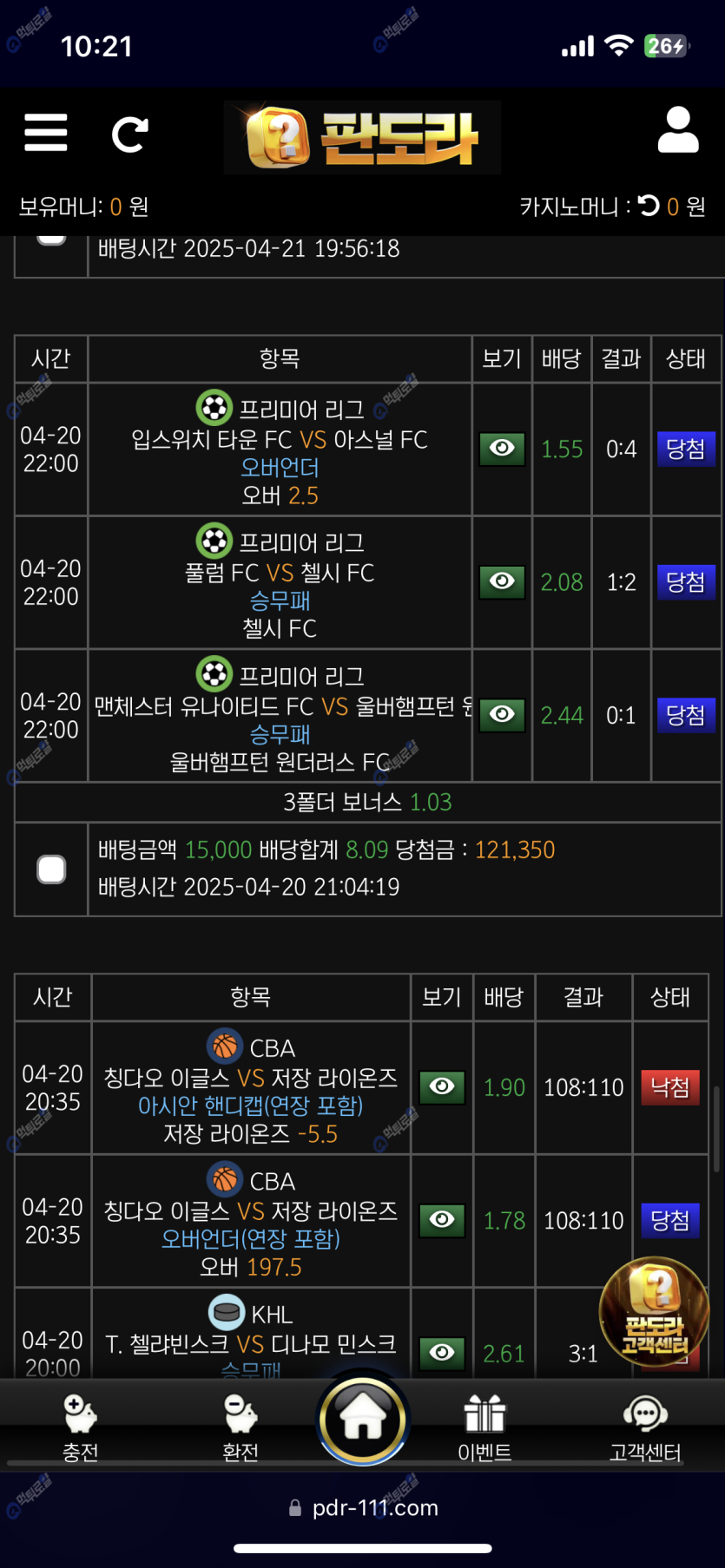Viewport: 725px width, 1568px height.
Task: Tap the 판도라 logo banner
Action: pyautogui.click(x=362, y=137)
